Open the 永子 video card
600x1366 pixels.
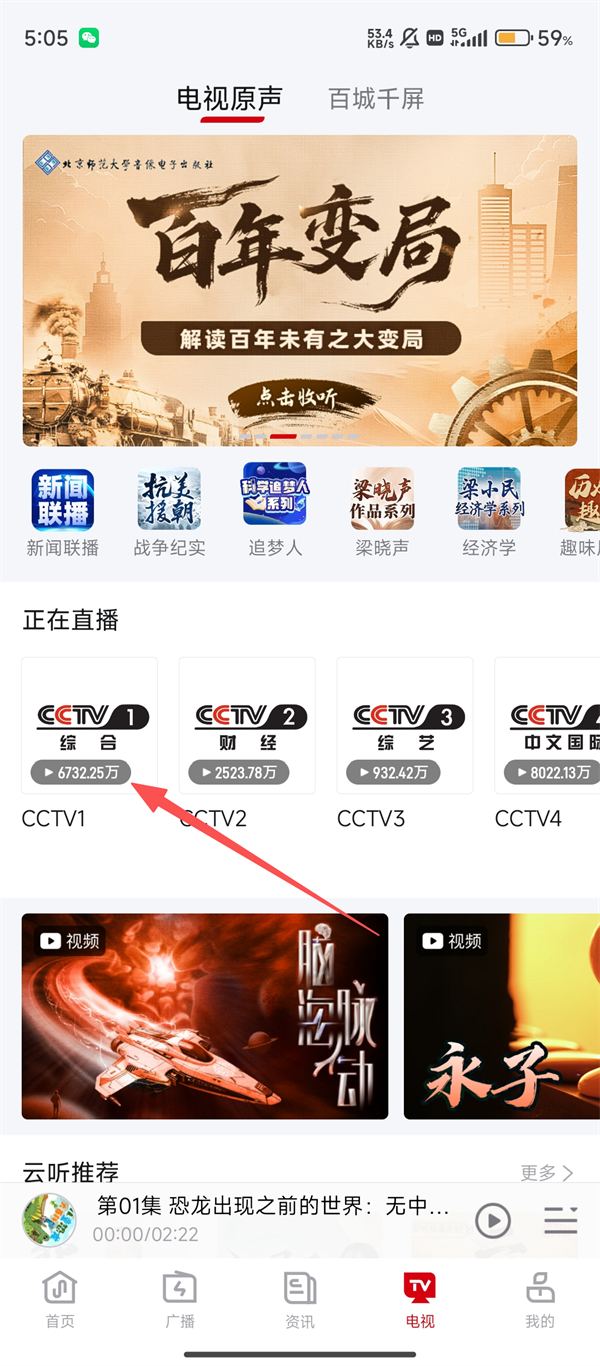click(501, 1016)
